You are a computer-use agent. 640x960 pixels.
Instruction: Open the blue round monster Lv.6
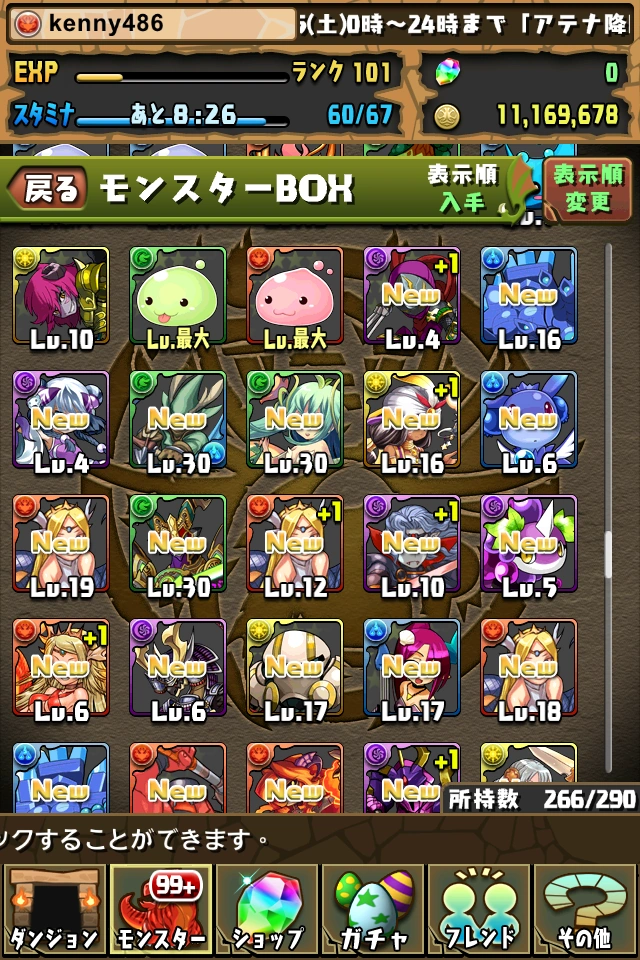(x=529, y=421)
